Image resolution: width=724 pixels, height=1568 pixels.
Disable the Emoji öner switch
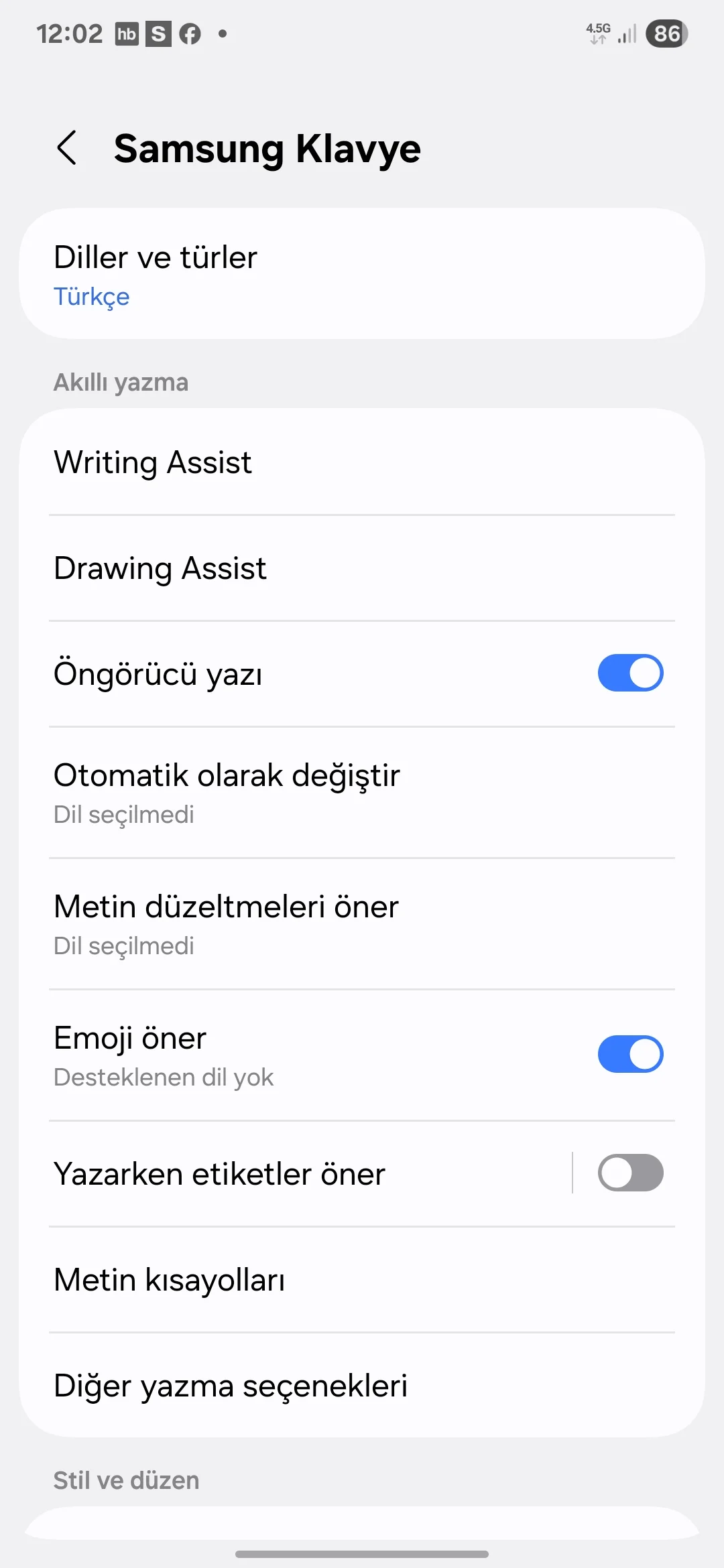click(630, 1054)
